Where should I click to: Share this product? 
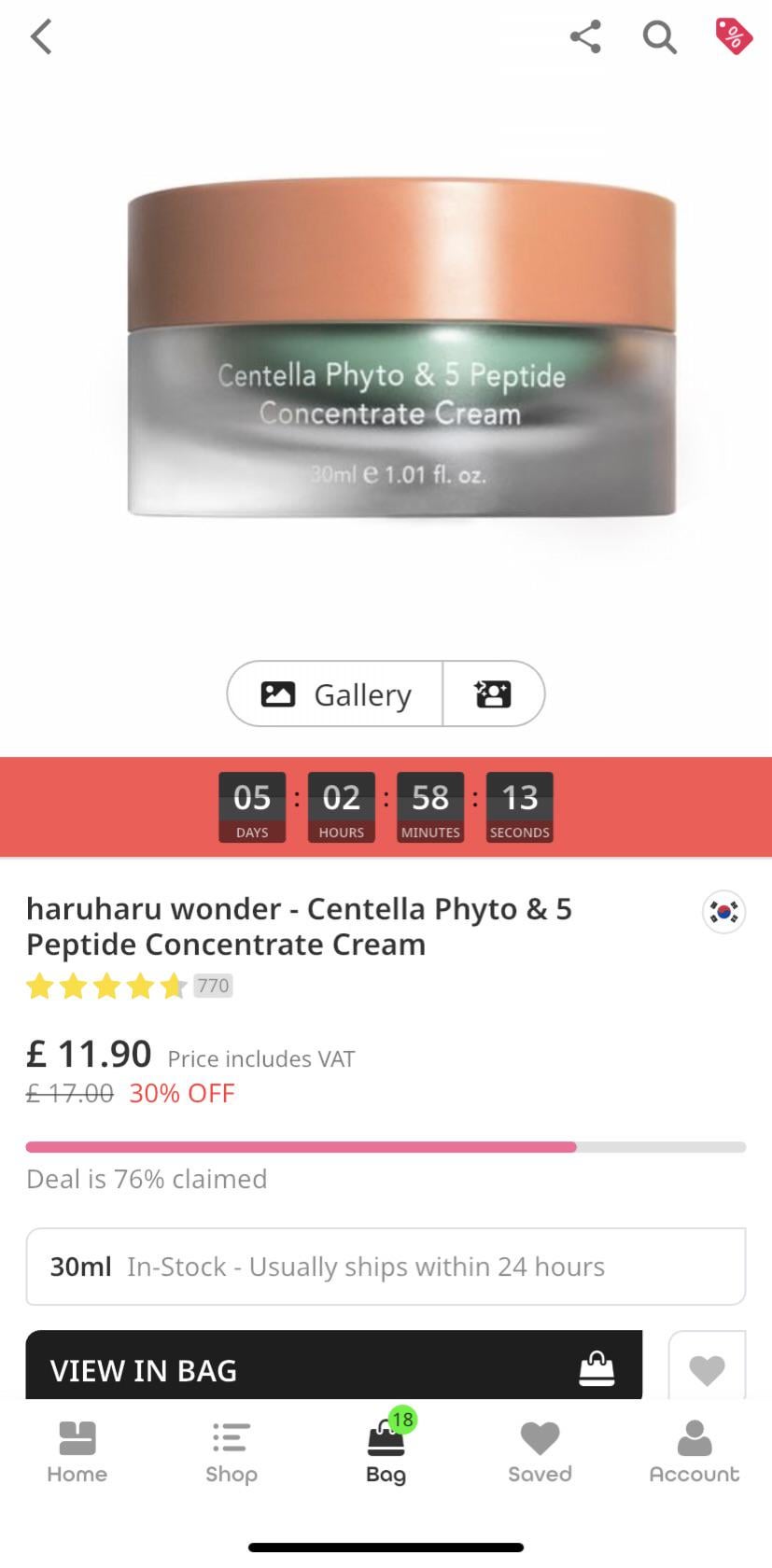pyautogui.click(x=585, y=37)
